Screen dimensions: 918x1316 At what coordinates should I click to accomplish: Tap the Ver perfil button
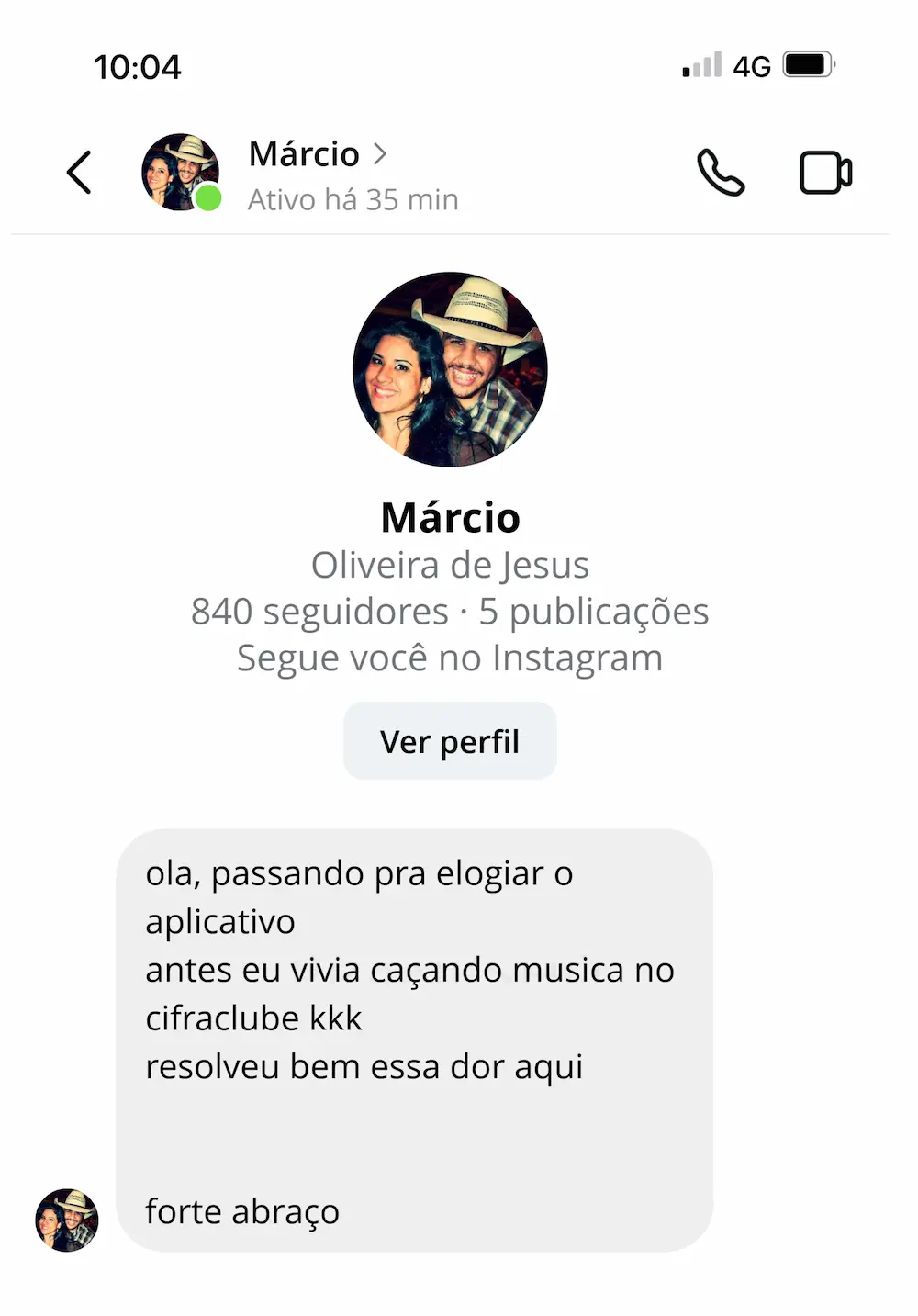450,741
